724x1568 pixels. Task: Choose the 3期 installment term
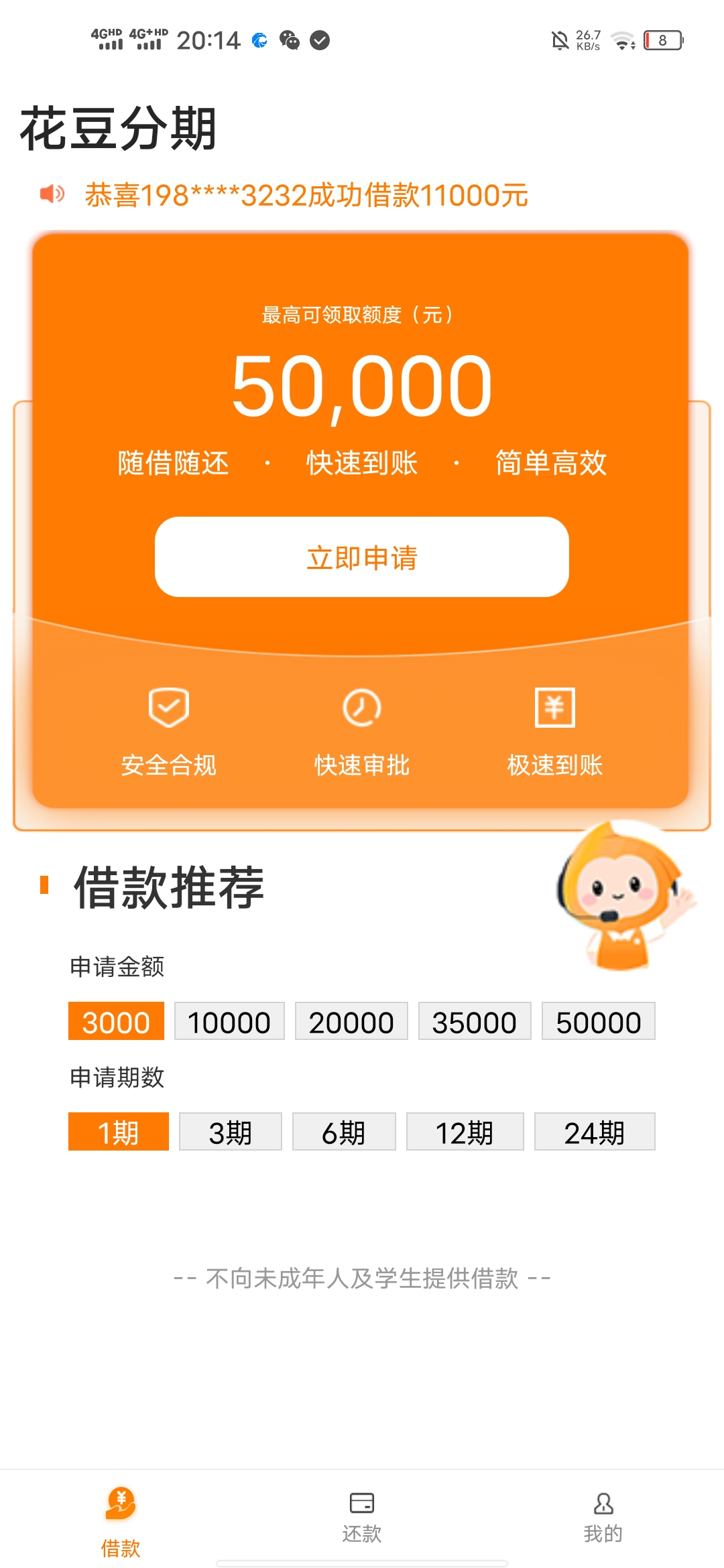pos(230,1132)
